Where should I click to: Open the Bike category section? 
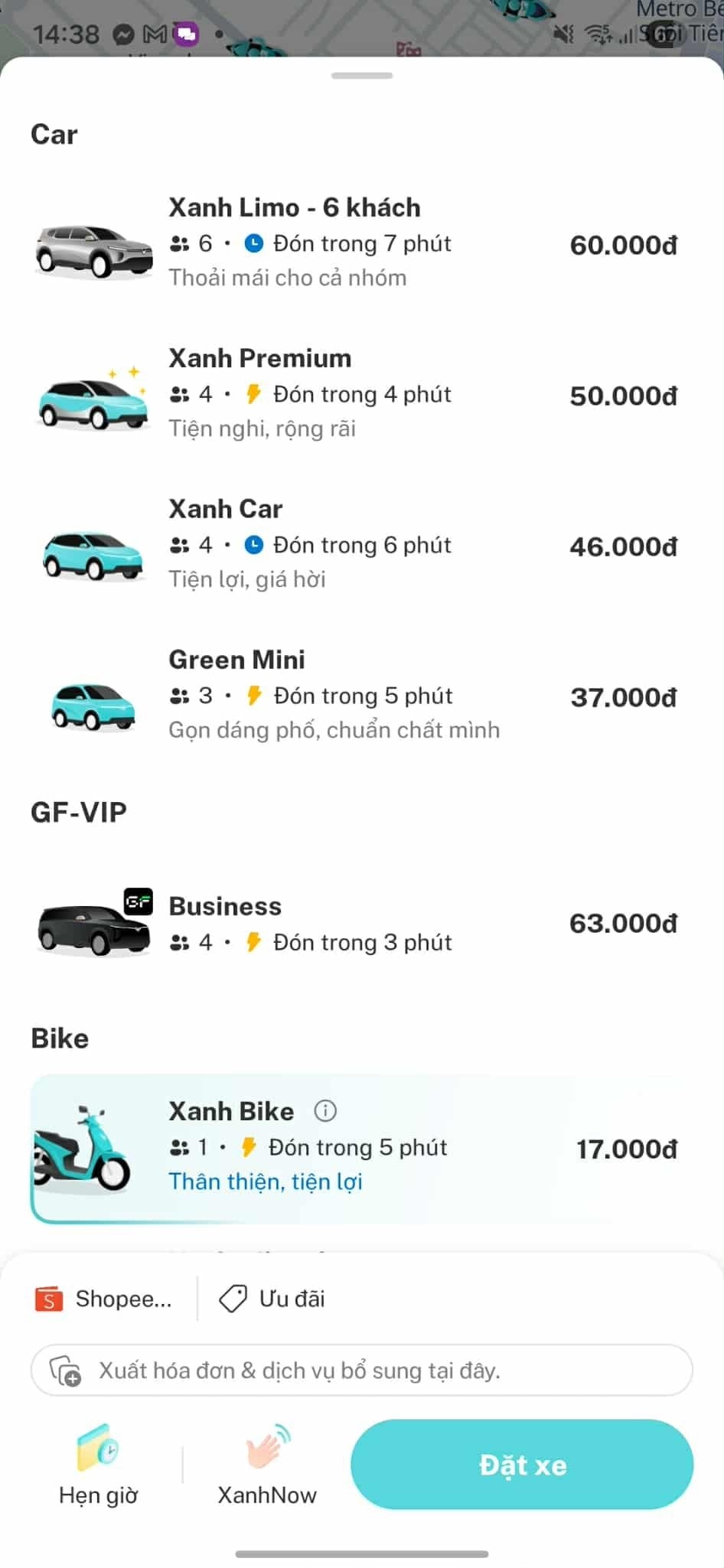point(60,1038)
